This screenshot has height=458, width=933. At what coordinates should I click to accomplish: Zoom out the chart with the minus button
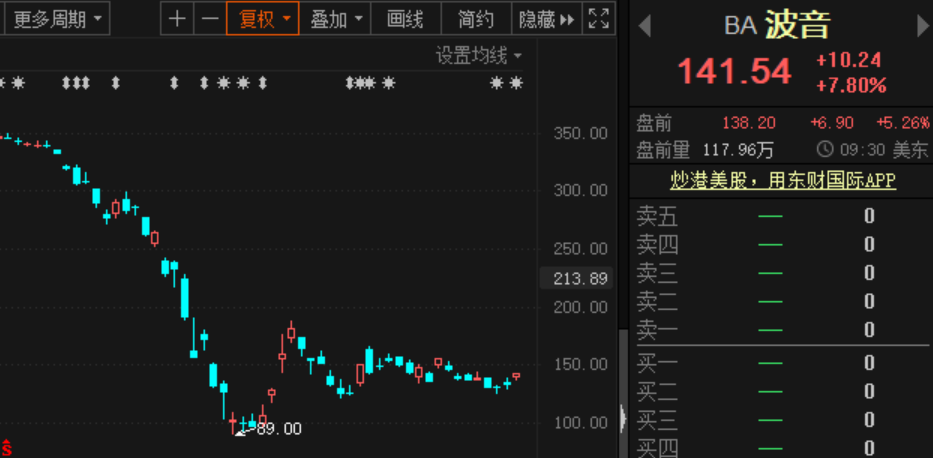coord(209,18)
